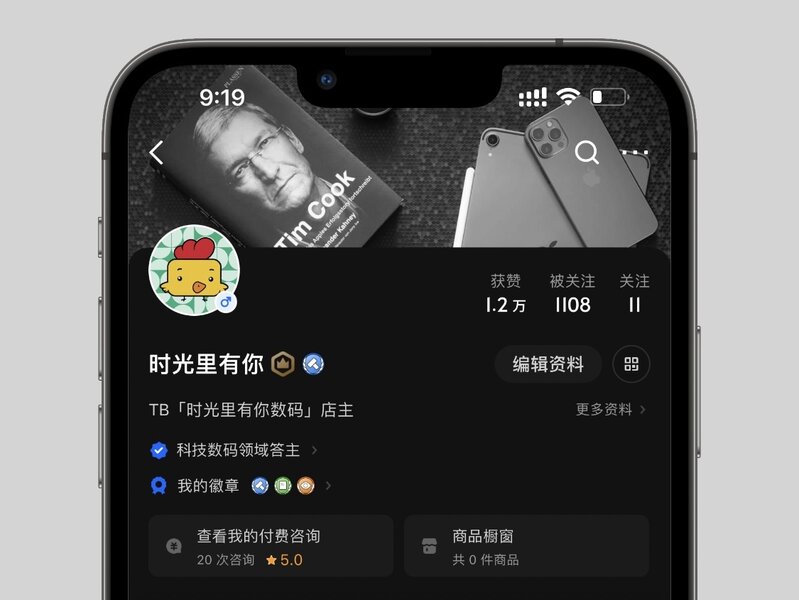Open the 查看我的付费咨询 card
Screen dimensions: 799x600
[x=270, y=546]
